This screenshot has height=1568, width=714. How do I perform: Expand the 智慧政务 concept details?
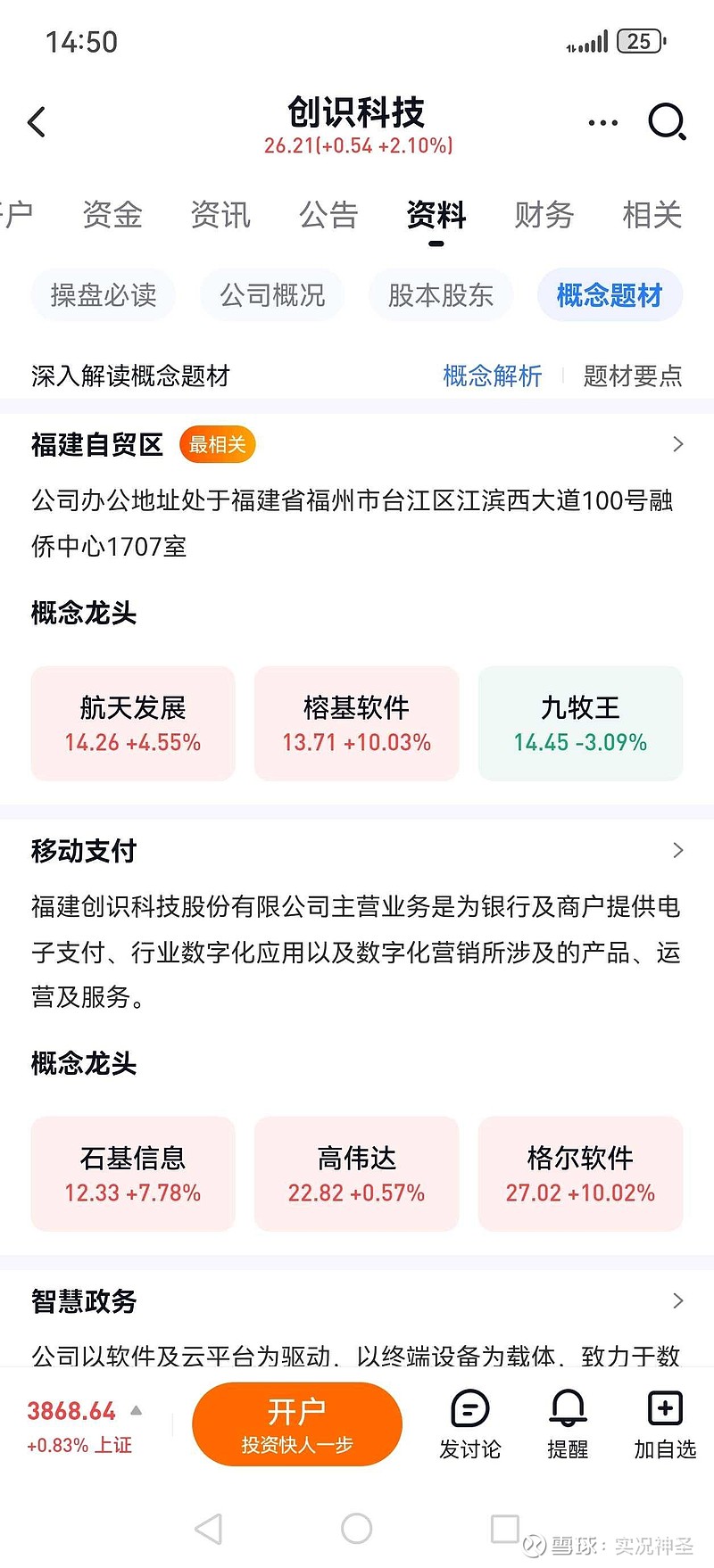(677, 1301)
